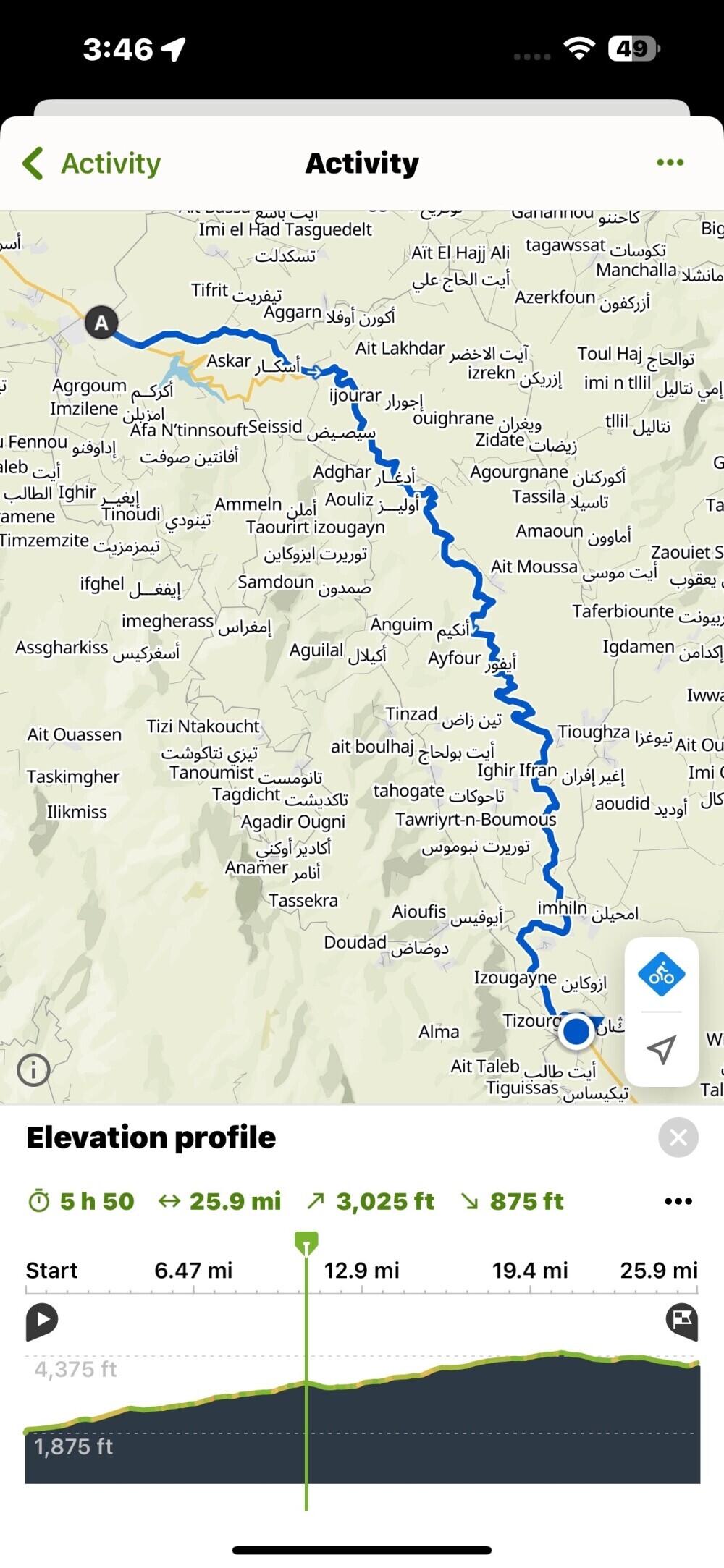The image size is (724, 1568).
Task: Open the top-right more options menu
Action: 670,163
